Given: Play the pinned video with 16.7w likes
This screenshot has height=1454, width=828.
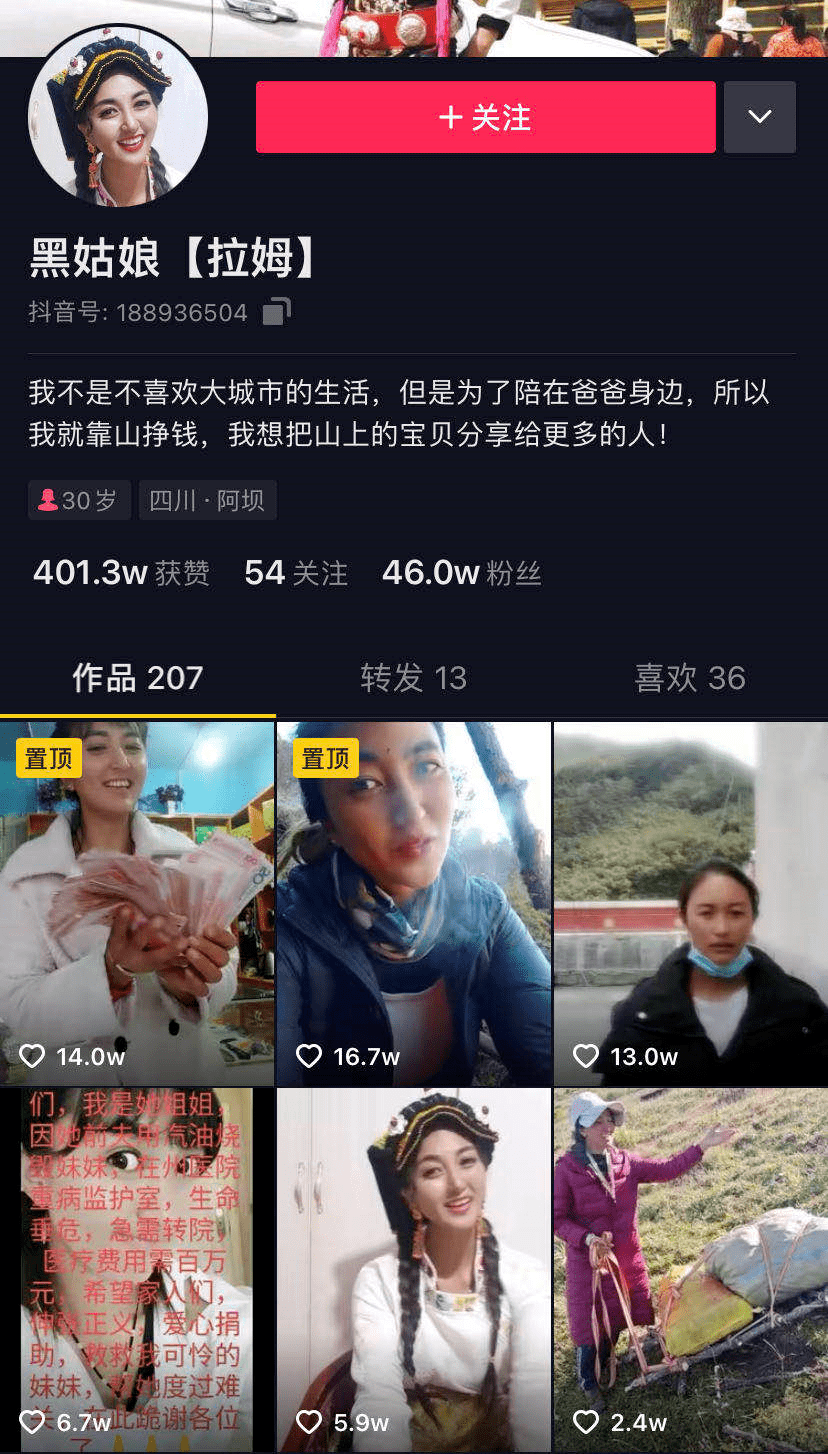Looking at the screenshot, I should click(x=413, y=903).
